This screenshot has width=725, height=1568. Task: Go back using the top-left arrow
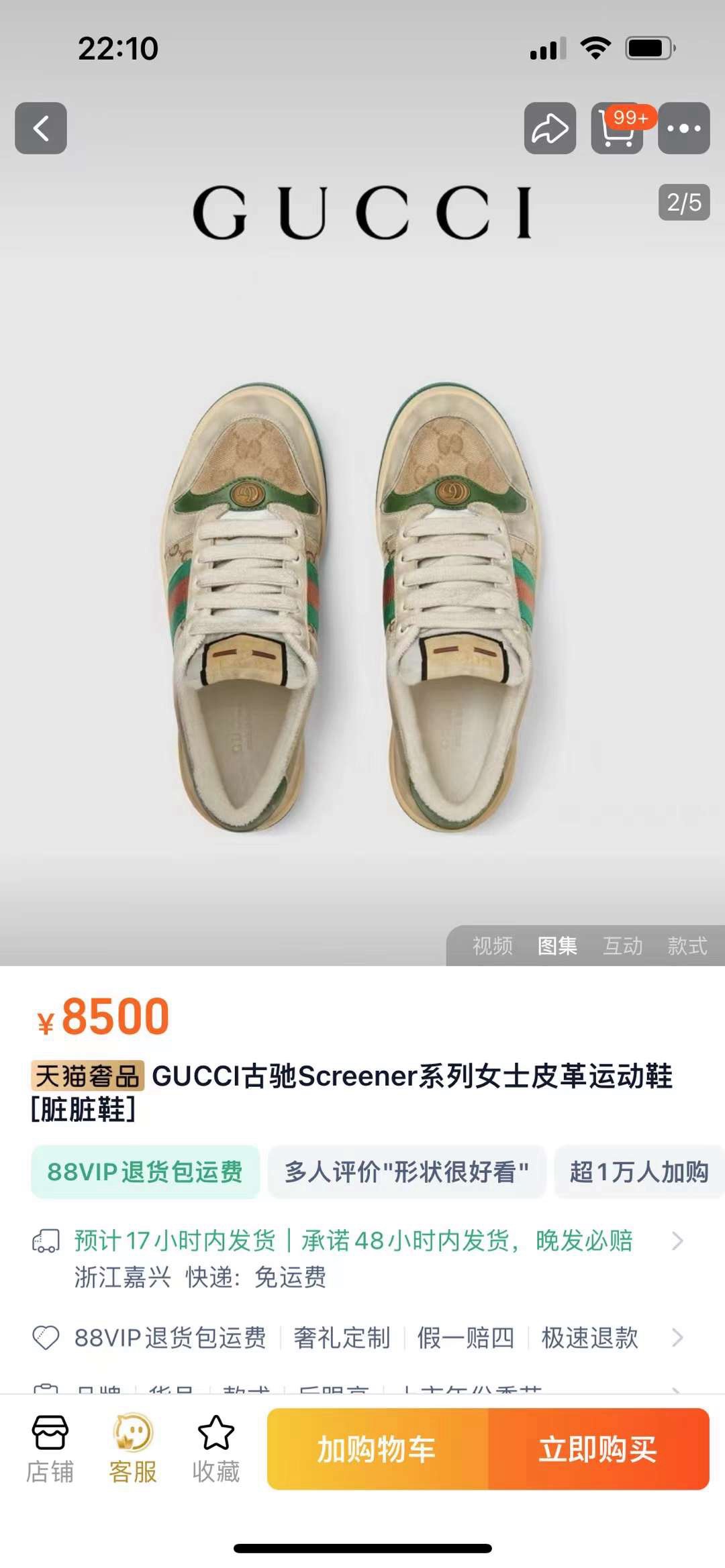point(41,128)
